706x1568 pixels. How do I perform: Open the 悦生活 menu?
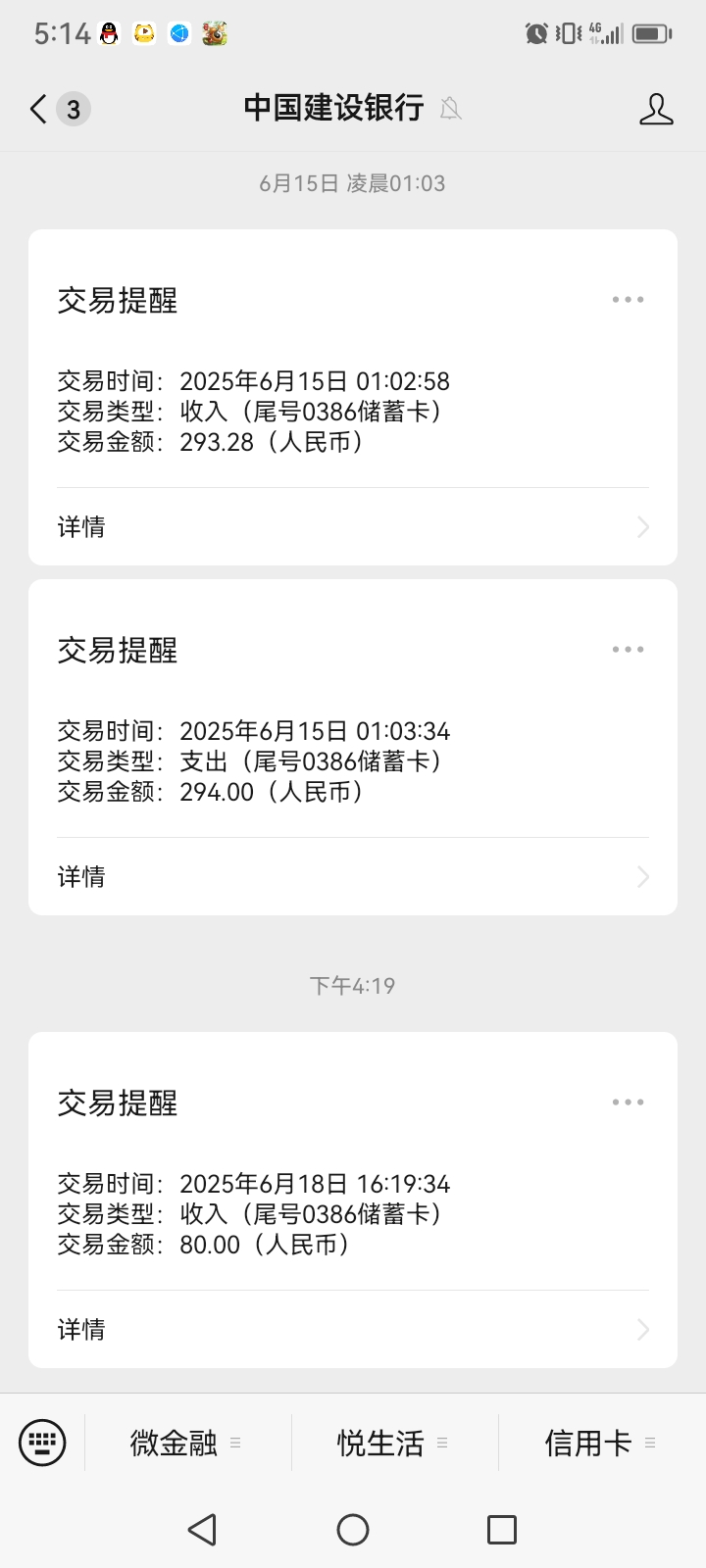(382, 1442)
